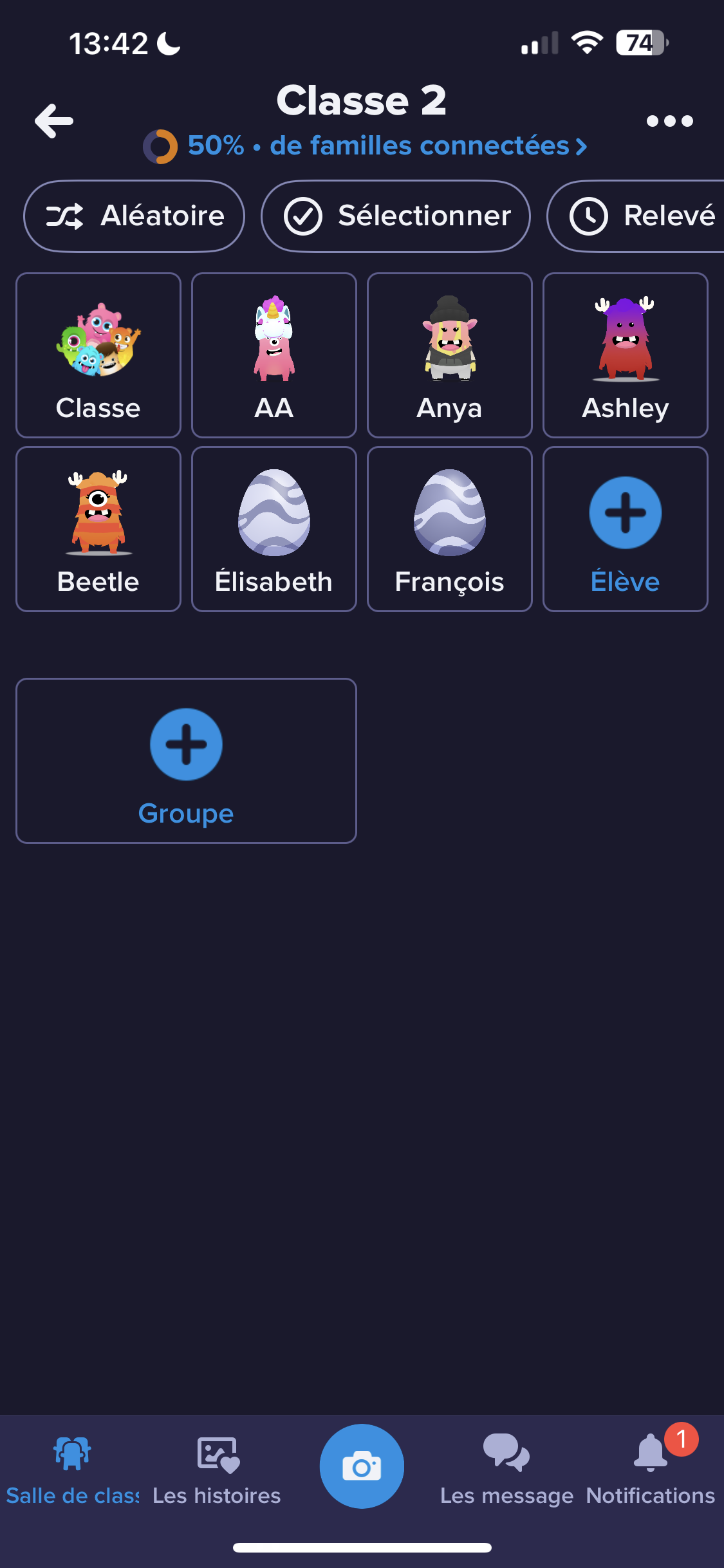Create a new group via Groupe plus button
Screen dimensions: 724x1568
click(185, 744)
